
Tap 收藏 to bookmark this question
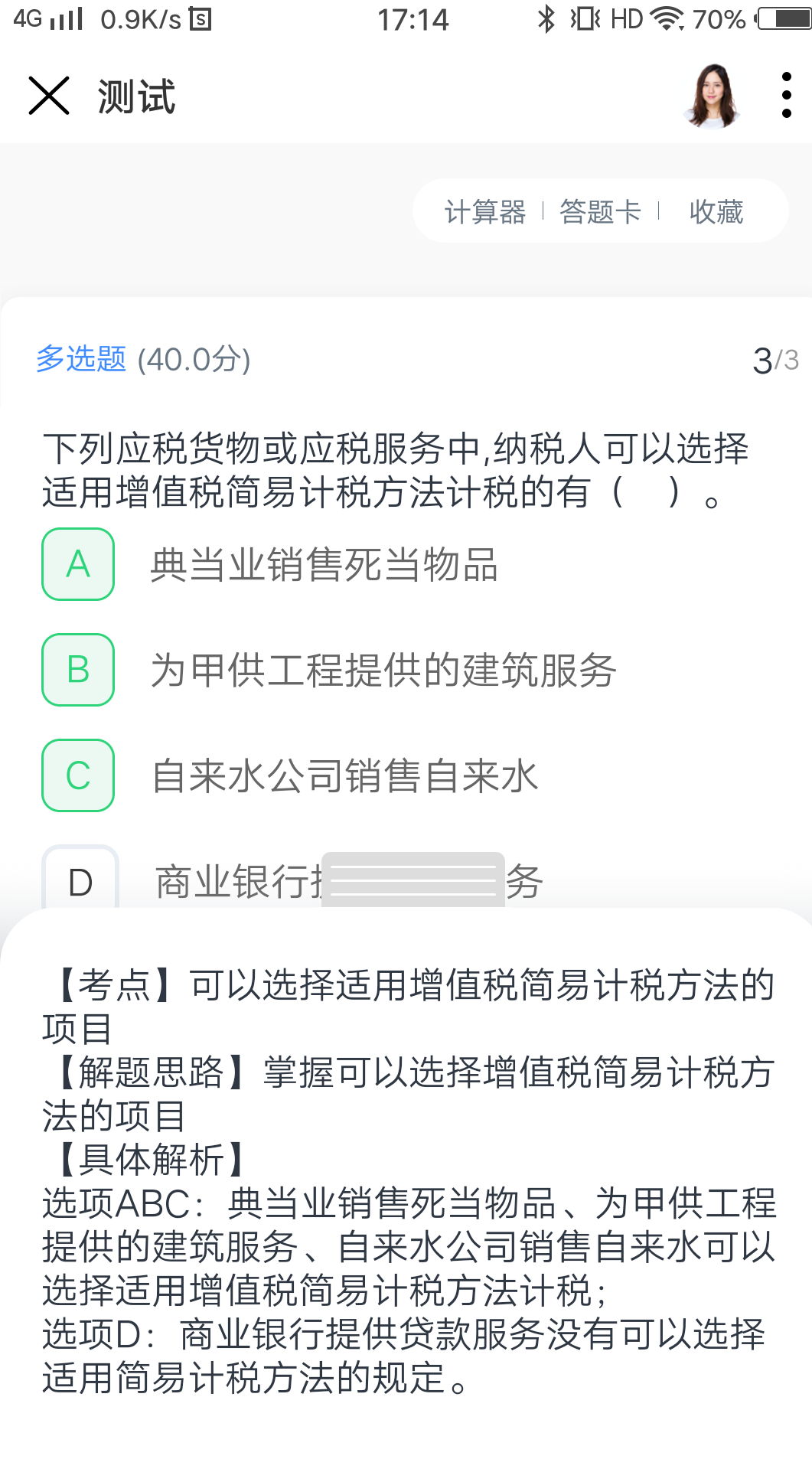click(716, 212)
